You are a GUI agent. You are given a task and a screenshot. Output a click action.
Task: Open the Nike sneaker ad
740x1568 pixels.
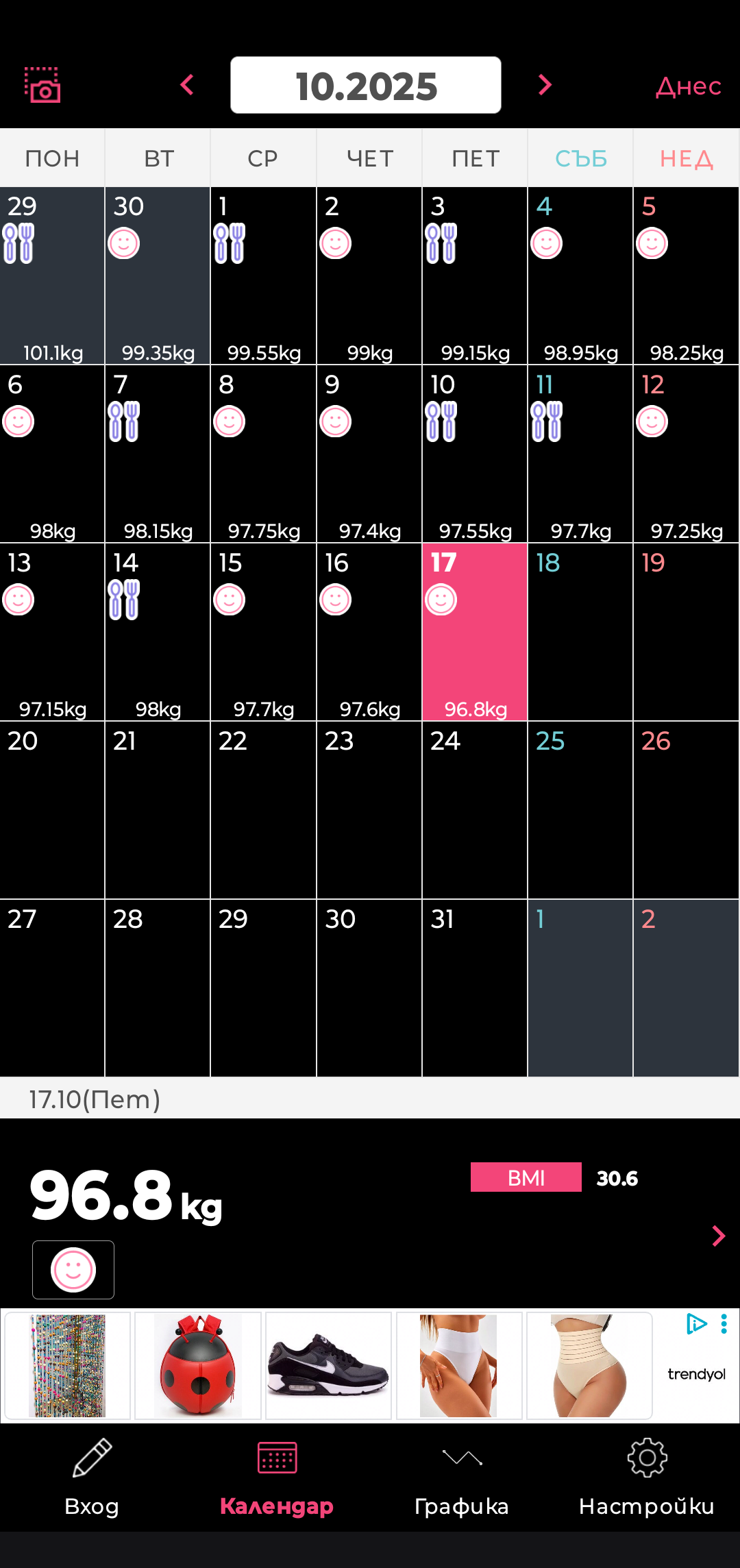(328, 1366)
